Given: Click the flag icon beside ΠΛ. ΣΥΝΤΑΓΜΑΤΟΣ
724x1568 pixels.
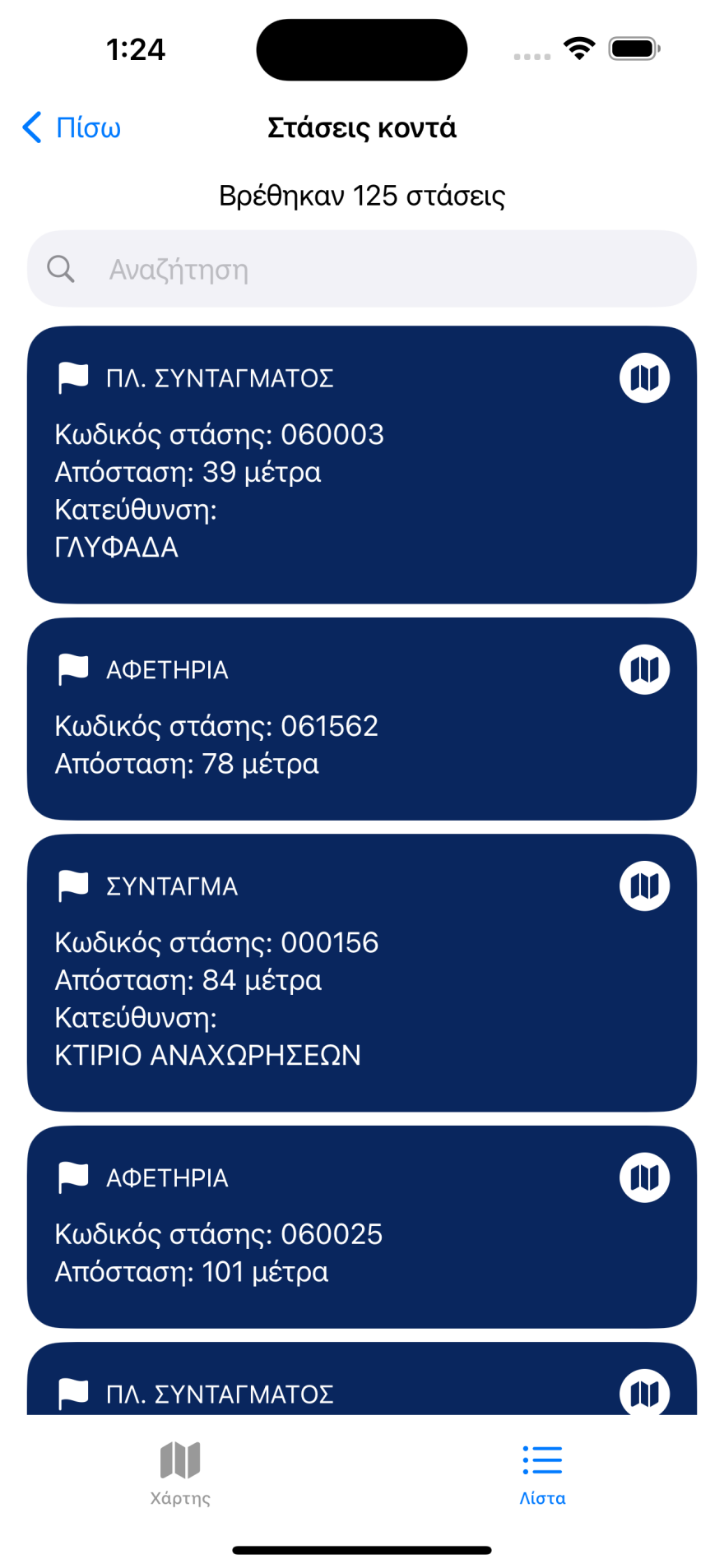Looking at the screenshot, I should point(72,377).
